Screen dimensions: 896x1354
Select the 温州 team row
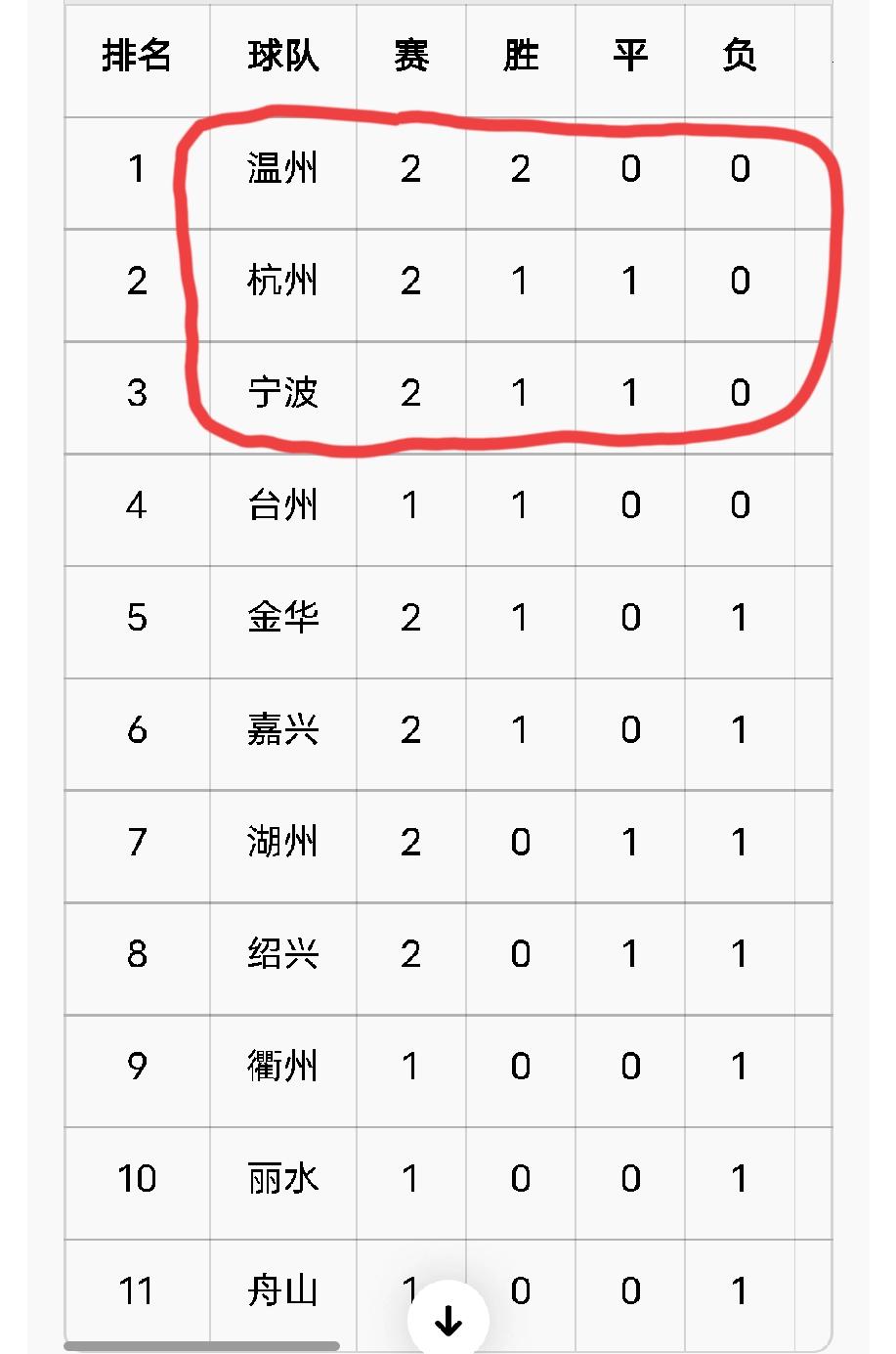pyautogui.click(x=282, y=169)
